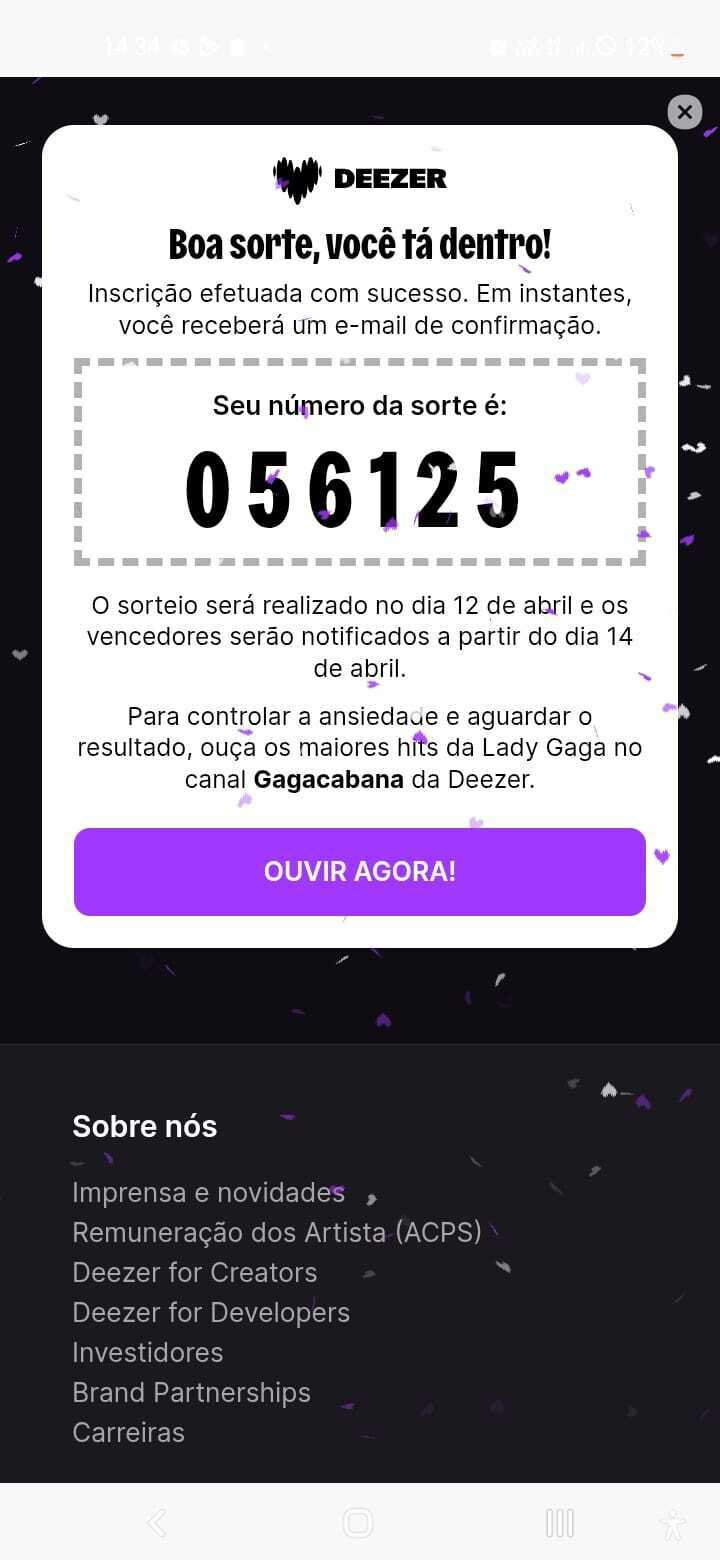Screen dimensions: 720x1560
Task: Open the Carreiras page
Action: click(128, 1432)
